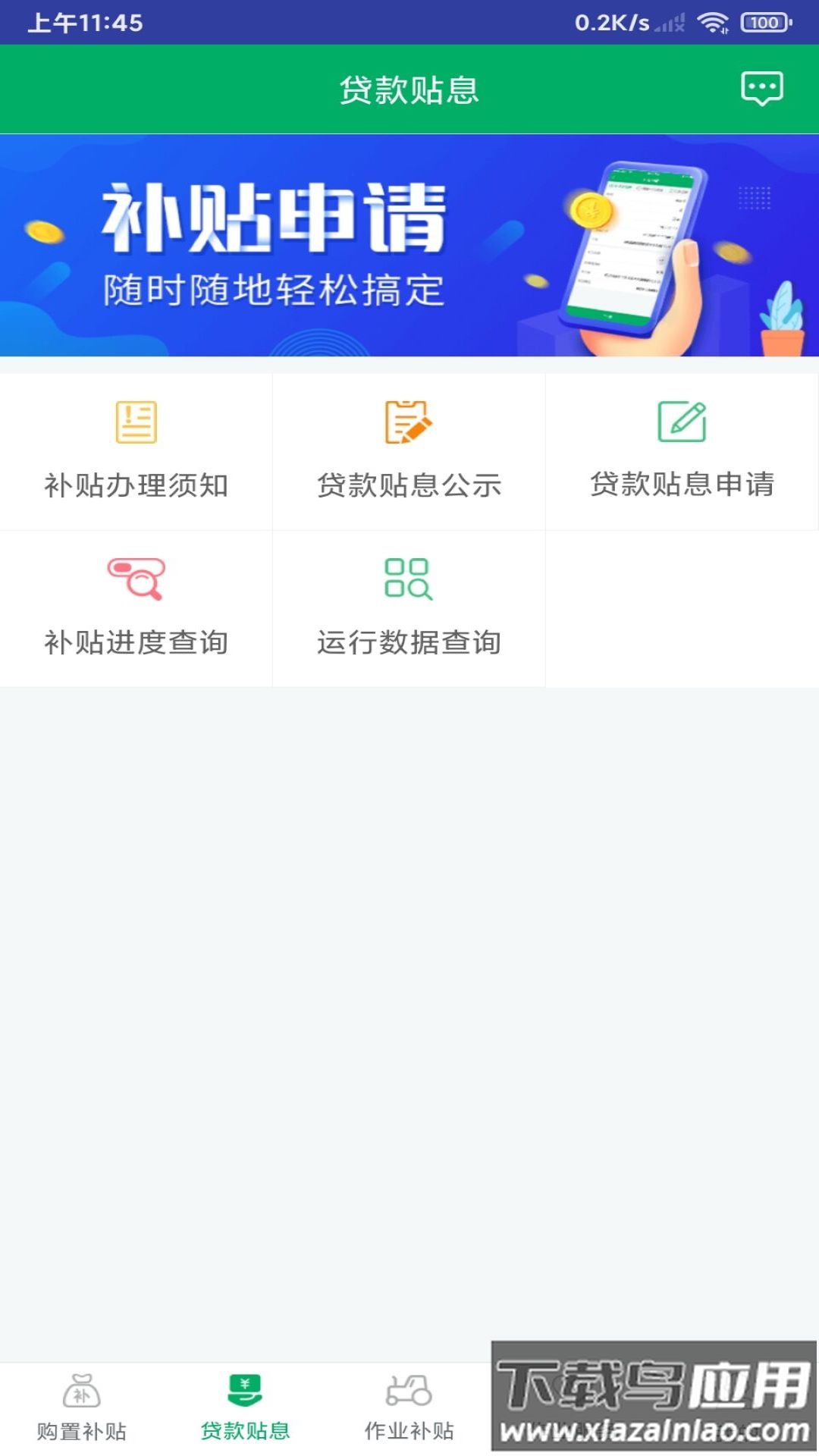Switch to the 购置补贴 tab
This screenshot has height=1456, width=819.
point(80,1426)
